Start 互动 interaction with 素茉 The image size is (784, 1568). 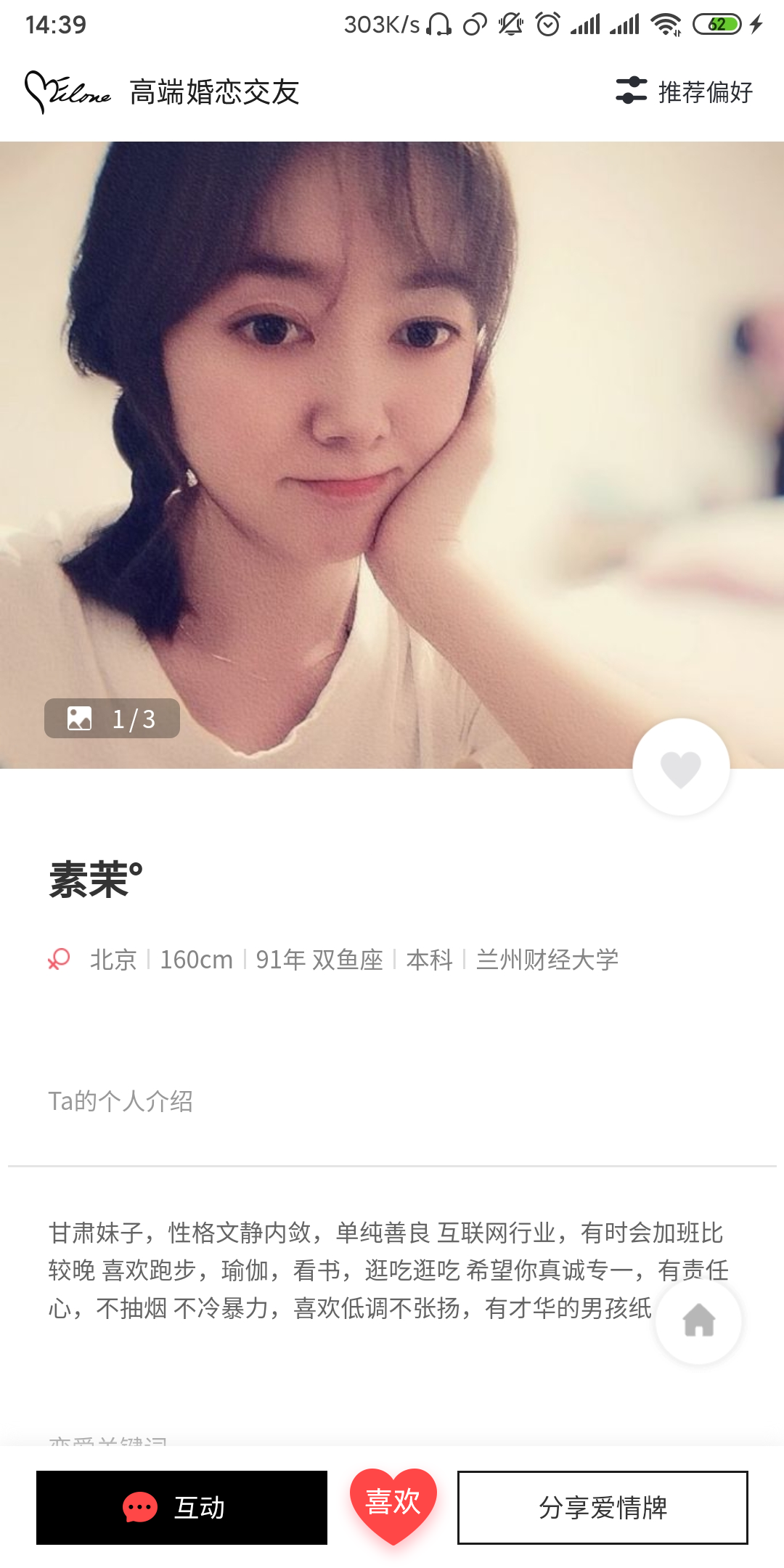pyautogui.click(x=181, y=1508)
